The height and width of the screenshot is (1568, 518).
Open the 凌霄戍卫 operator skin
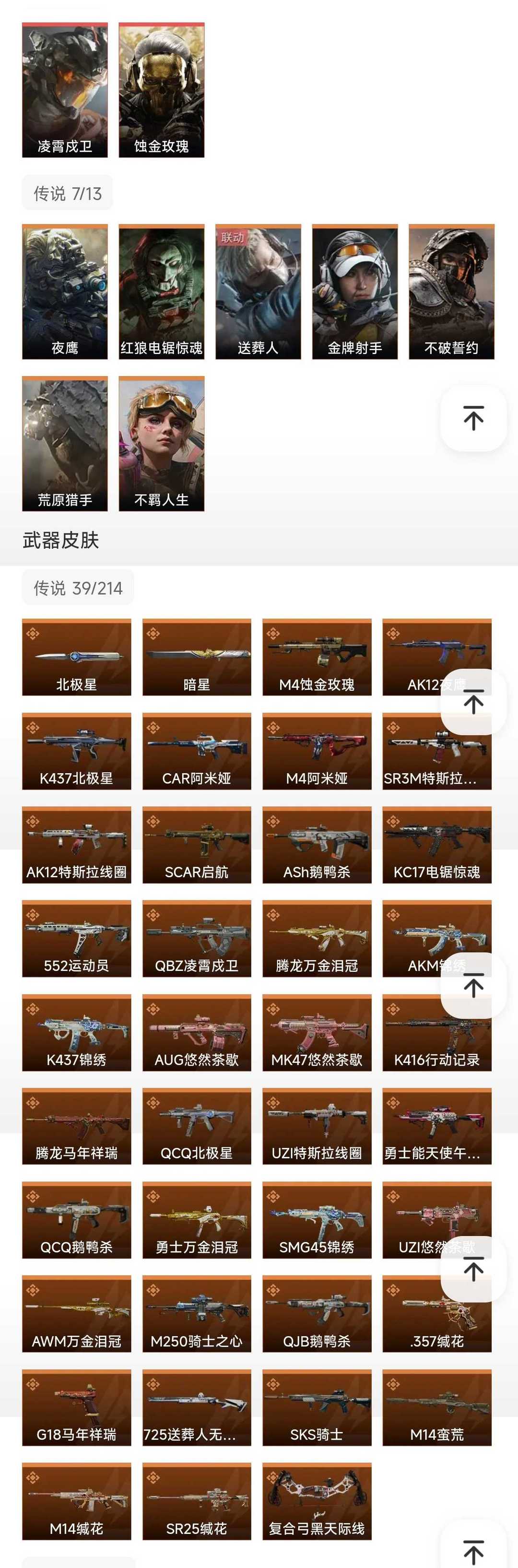[x=65, y=90]
